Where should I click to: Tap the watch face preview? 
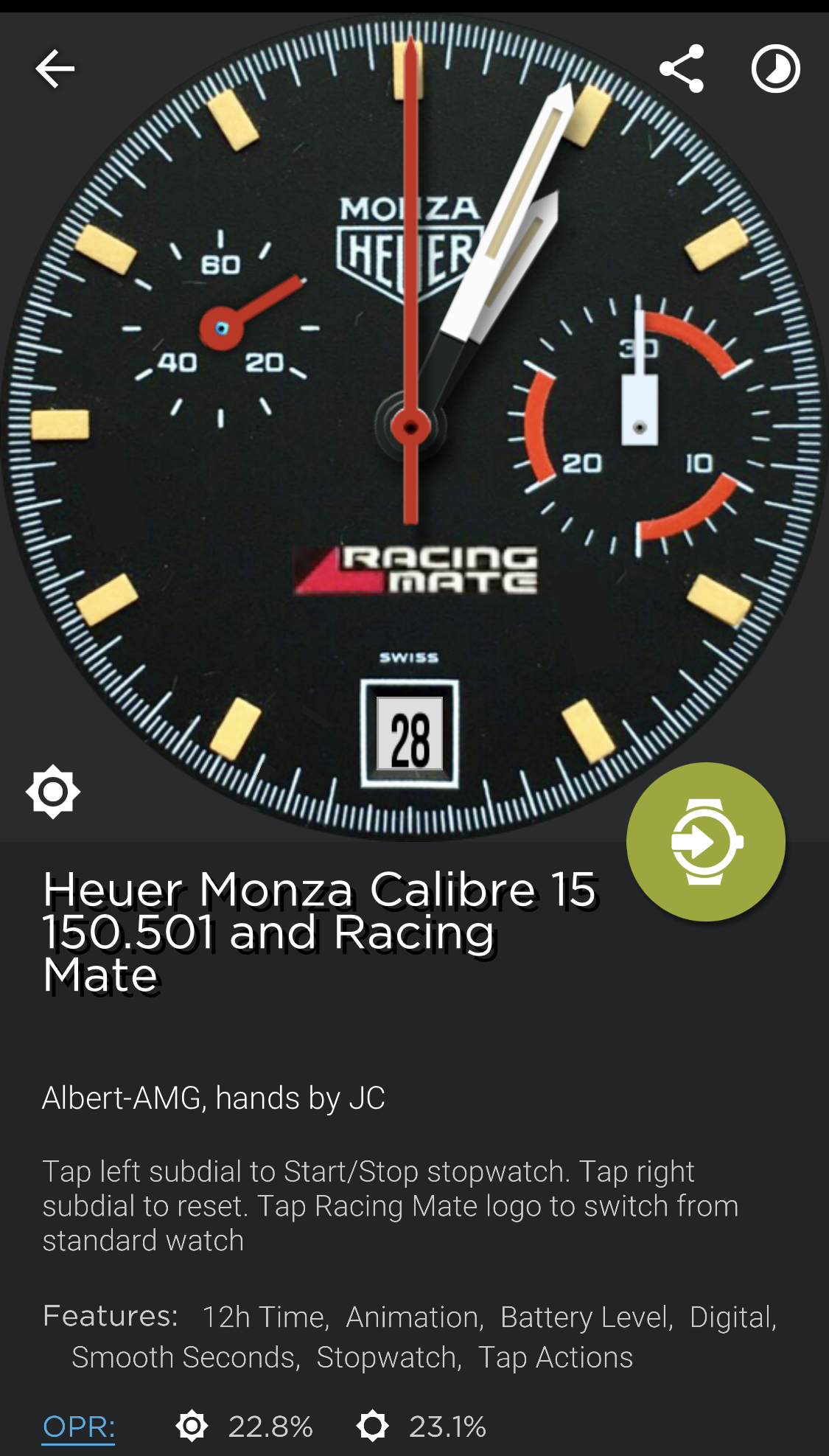[x=413, y=428]
